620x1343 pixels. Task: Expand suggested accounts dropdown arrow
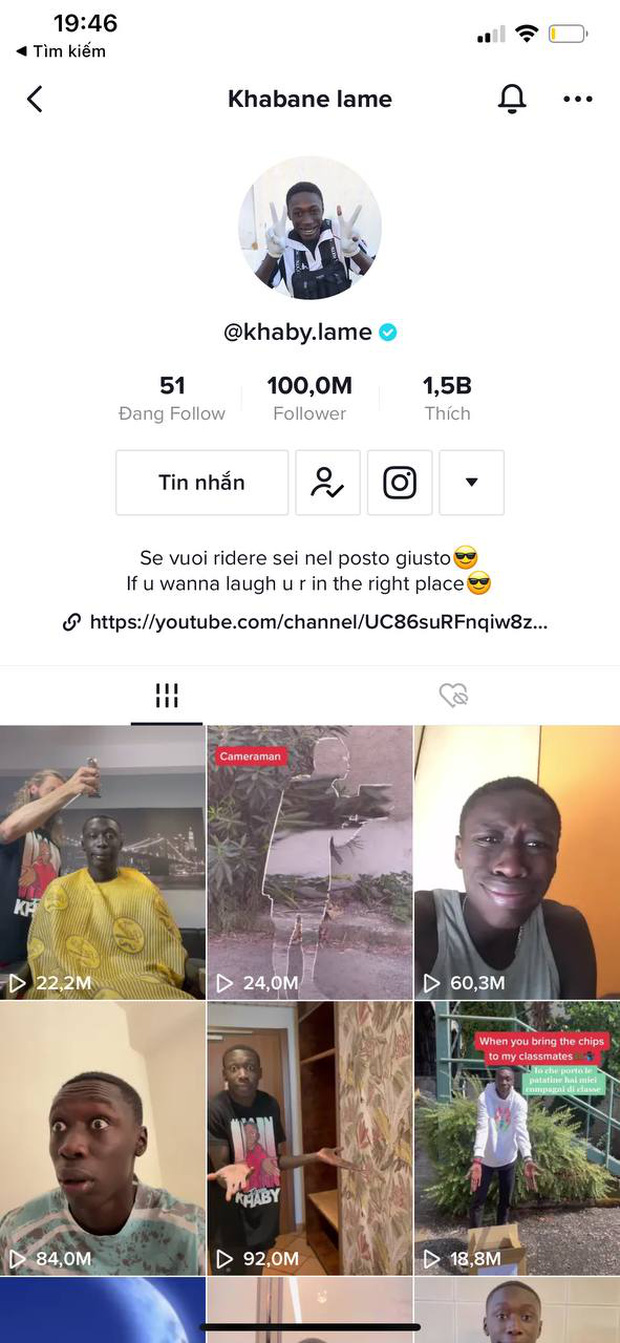tap(472, 482)
